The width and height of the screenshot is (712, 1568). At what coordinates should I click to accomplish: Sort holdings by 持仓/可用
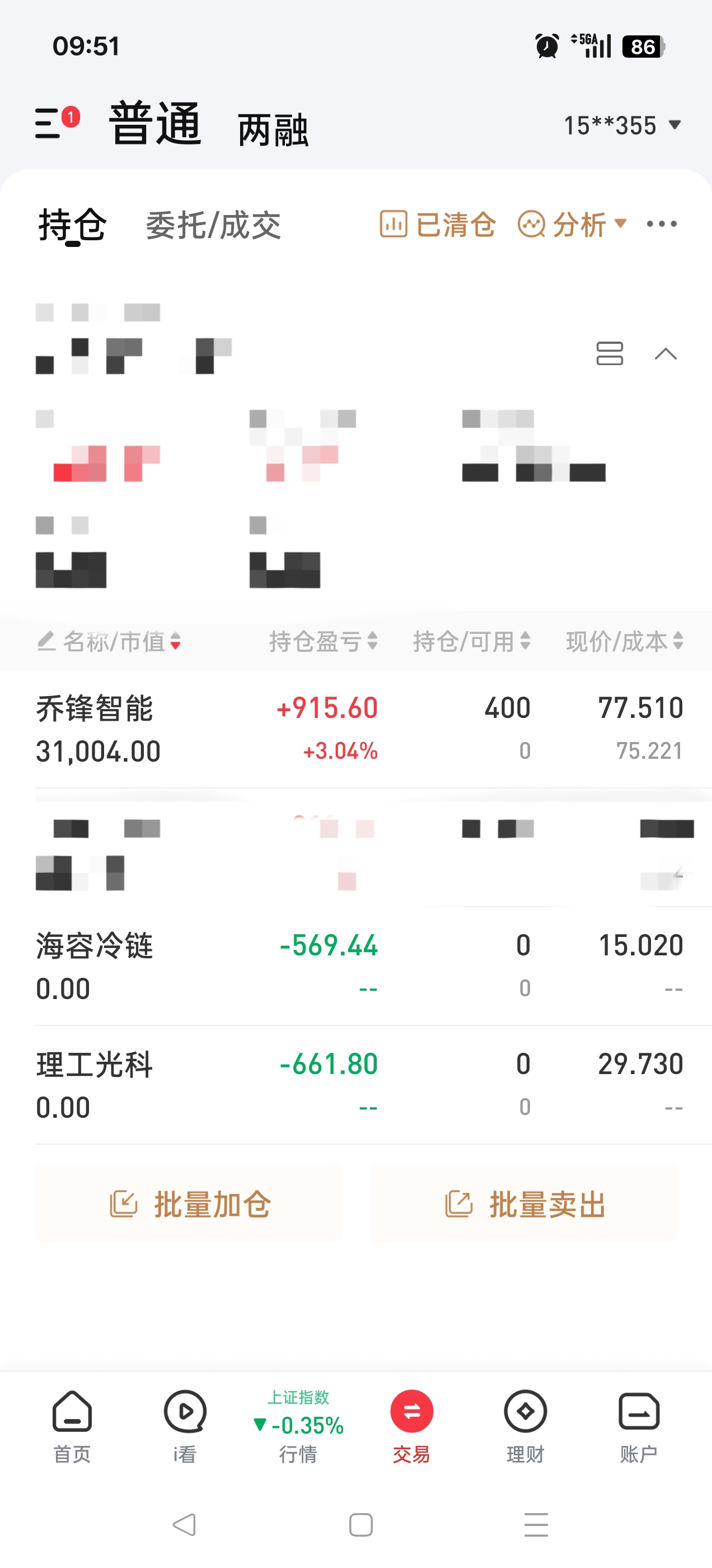pyautogui.click(x=472, y=642)
